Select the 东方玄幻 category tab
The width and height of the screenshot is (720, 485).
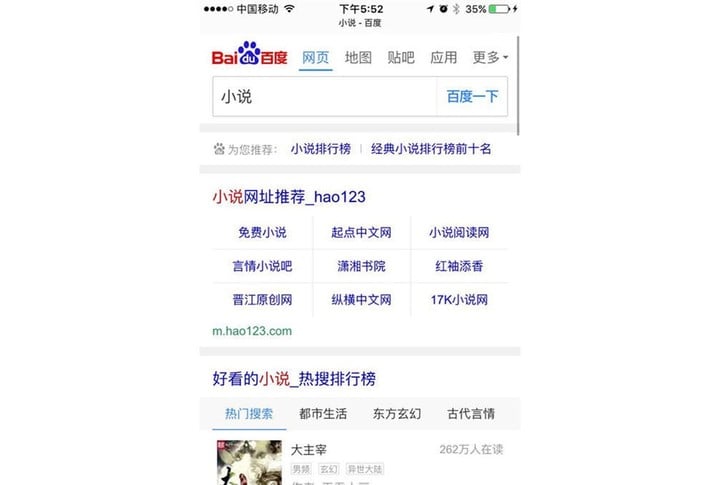397,413
